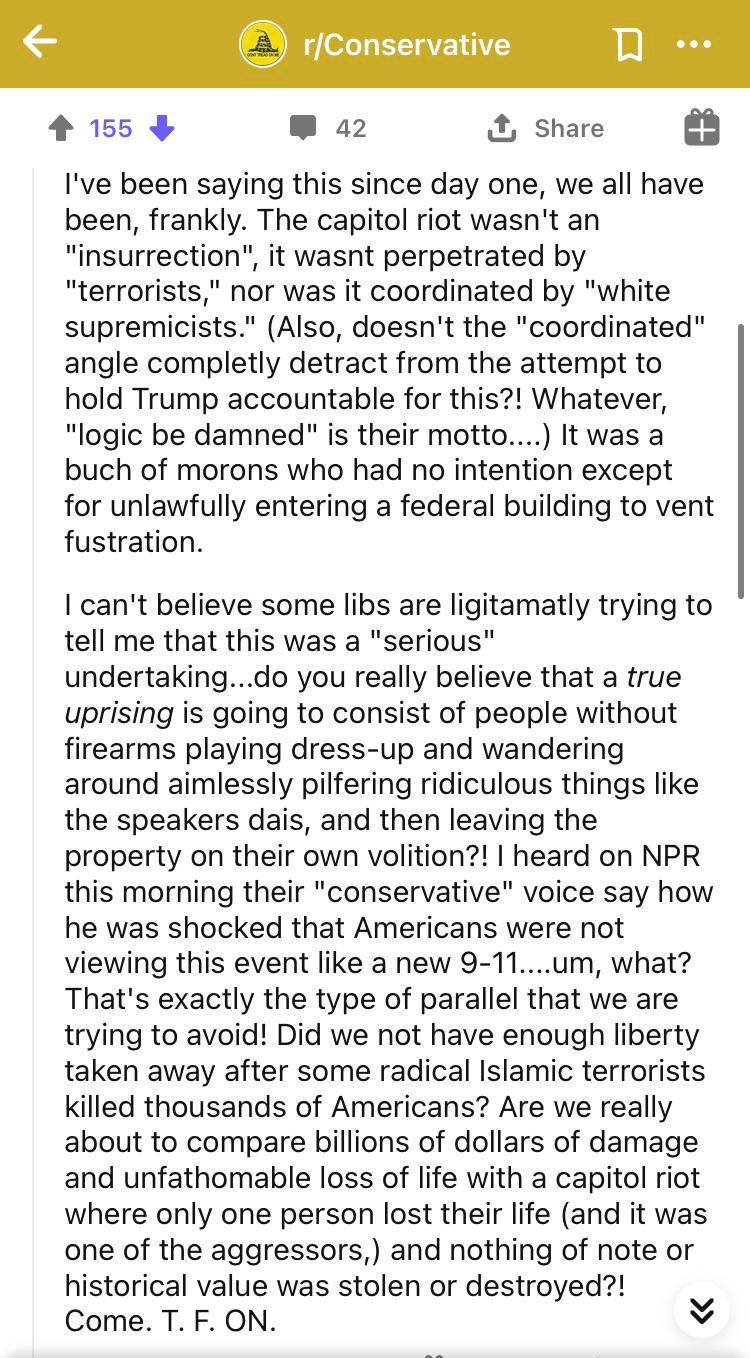Open the comments via the speech bubble icon
The width and height of the screenshot is (750, 1358).
[301, 127]
